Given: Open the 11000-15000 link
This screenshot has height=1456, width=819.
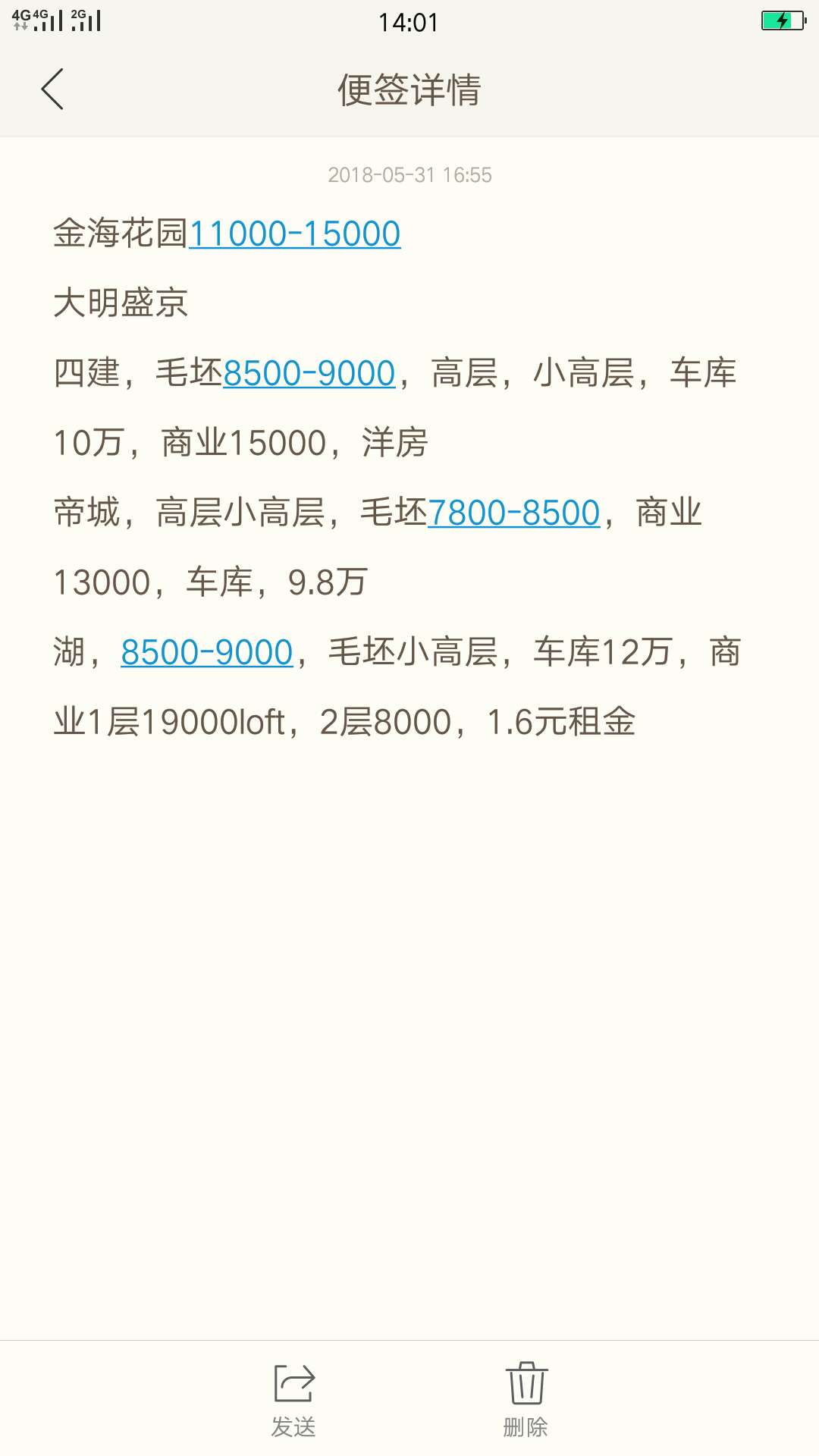Looking at the screenshot, I should (295, 234).
